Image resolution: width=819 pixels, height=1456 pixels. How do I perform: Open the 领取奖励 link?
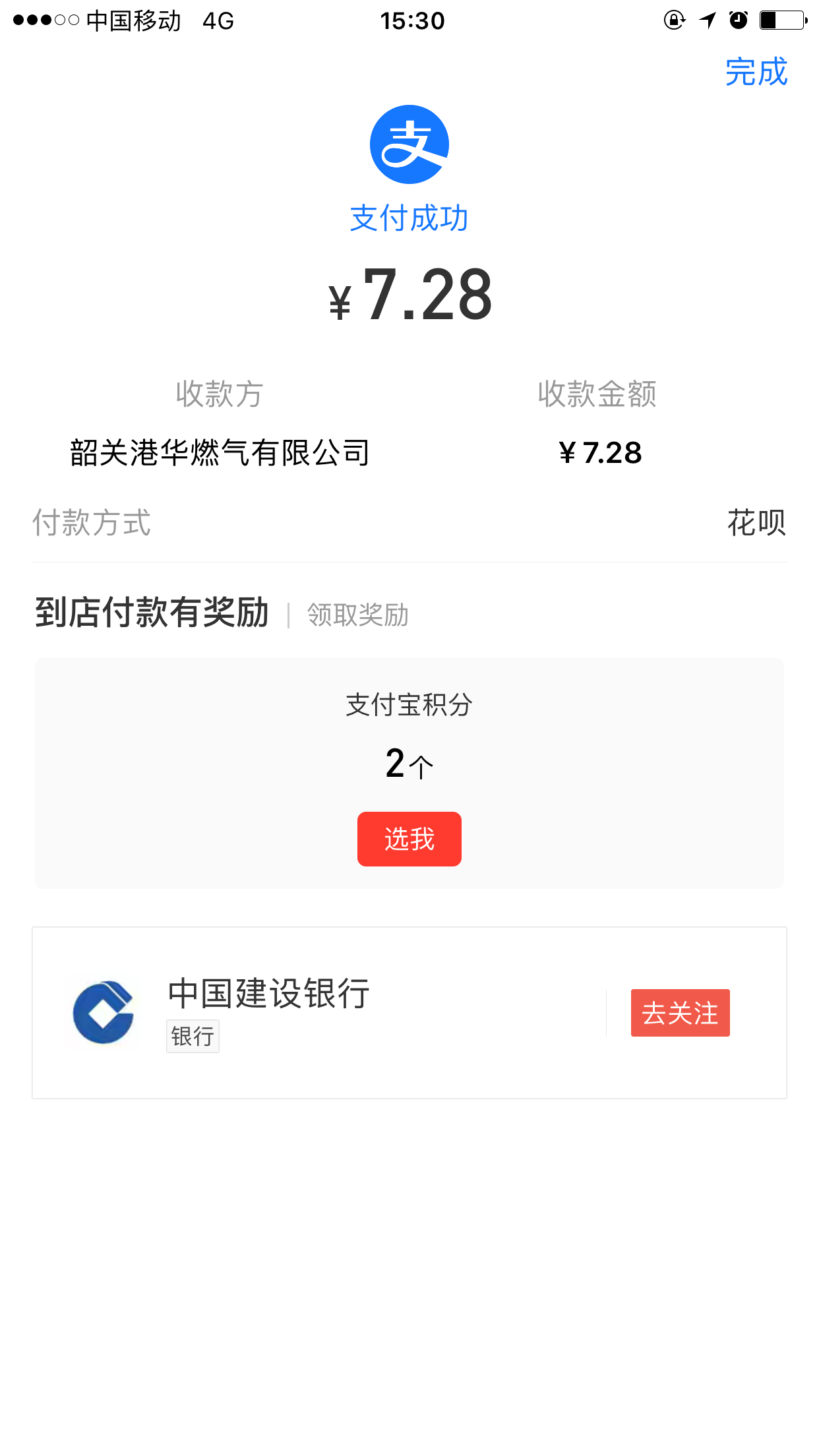click(x=357, y=615)
